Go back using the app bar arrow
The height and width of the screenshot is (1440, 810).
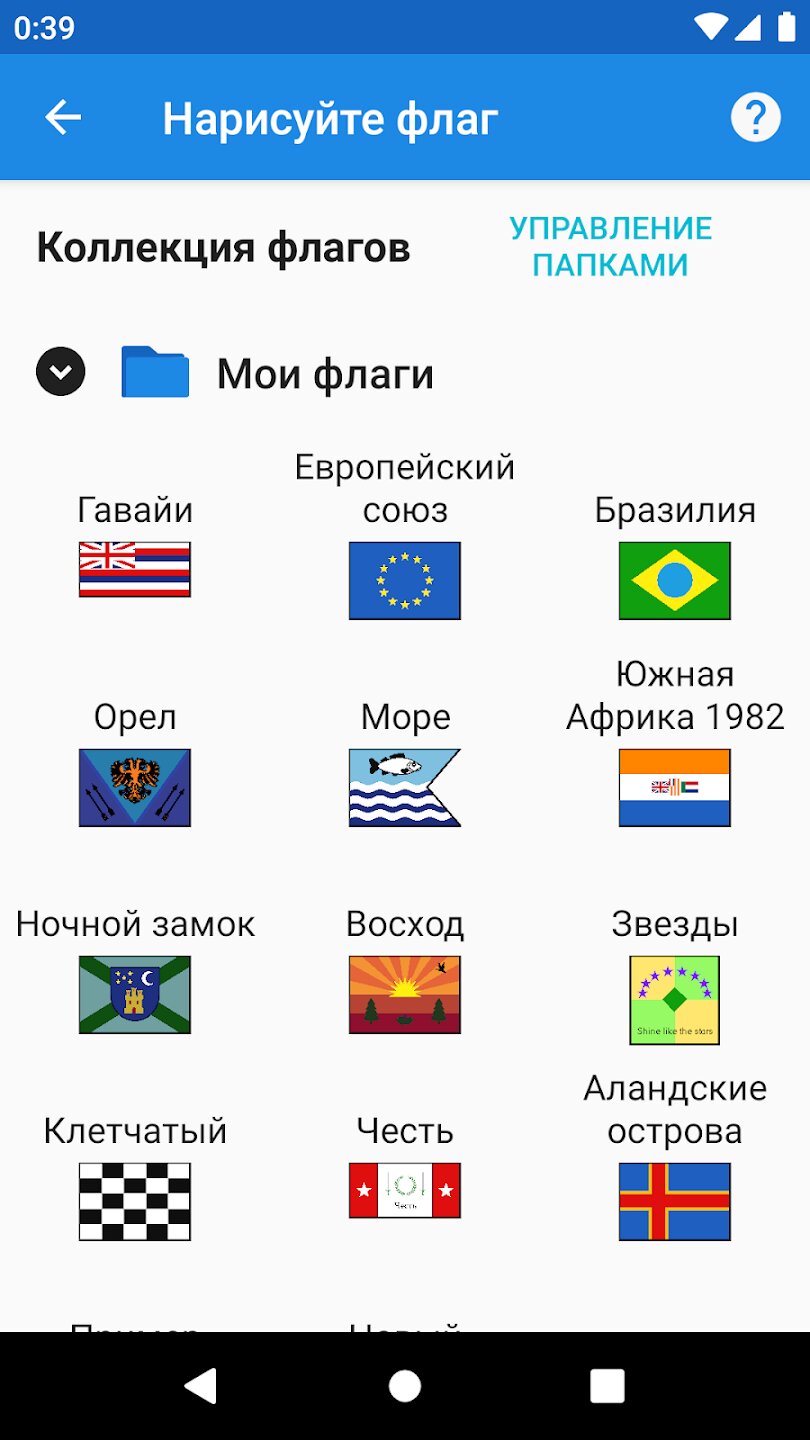[x=63, y=118]
